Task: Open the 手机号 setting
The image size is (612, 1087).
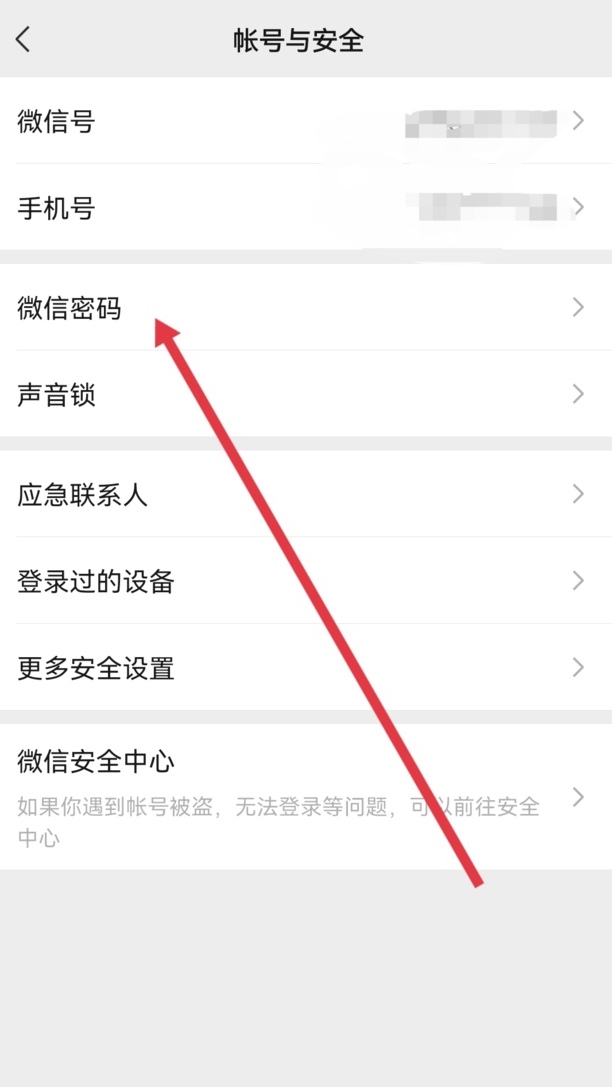Action: click(306, 207)
